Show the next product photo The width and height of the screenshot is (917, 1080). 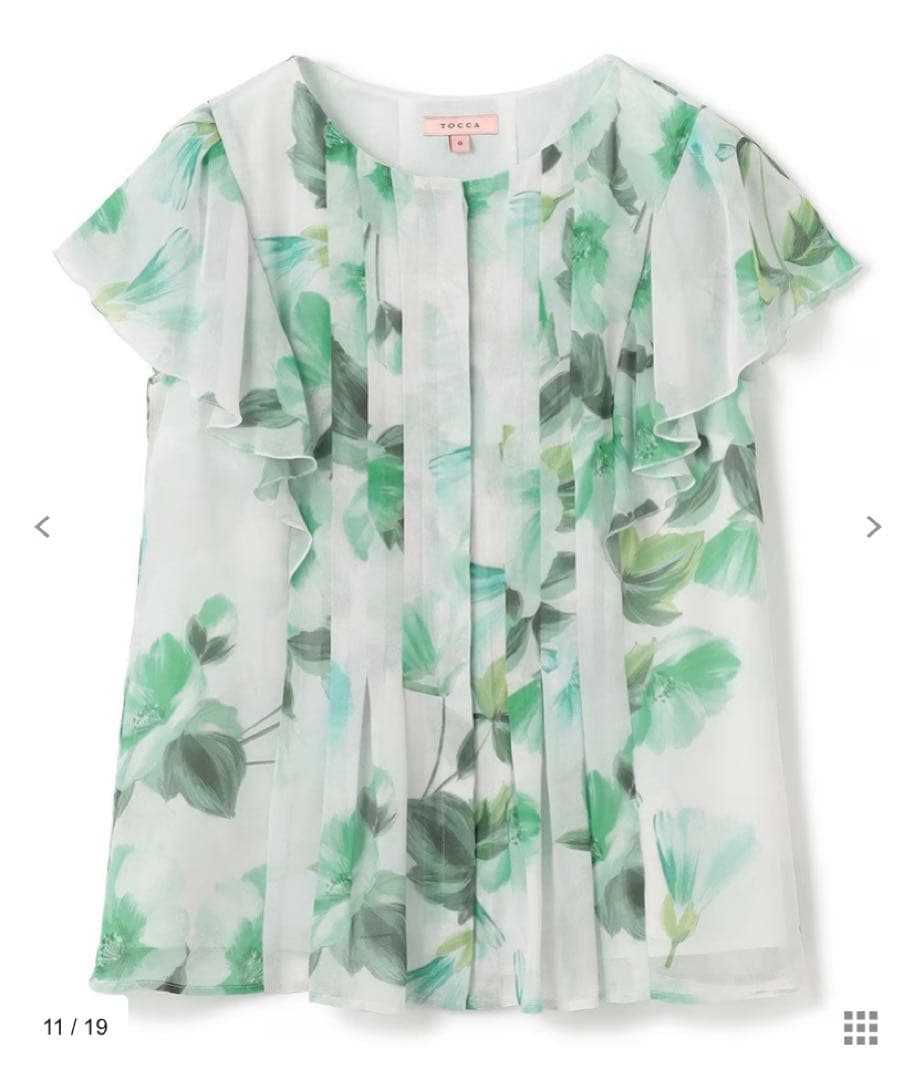pyautogui.click(x=873, y=526)
